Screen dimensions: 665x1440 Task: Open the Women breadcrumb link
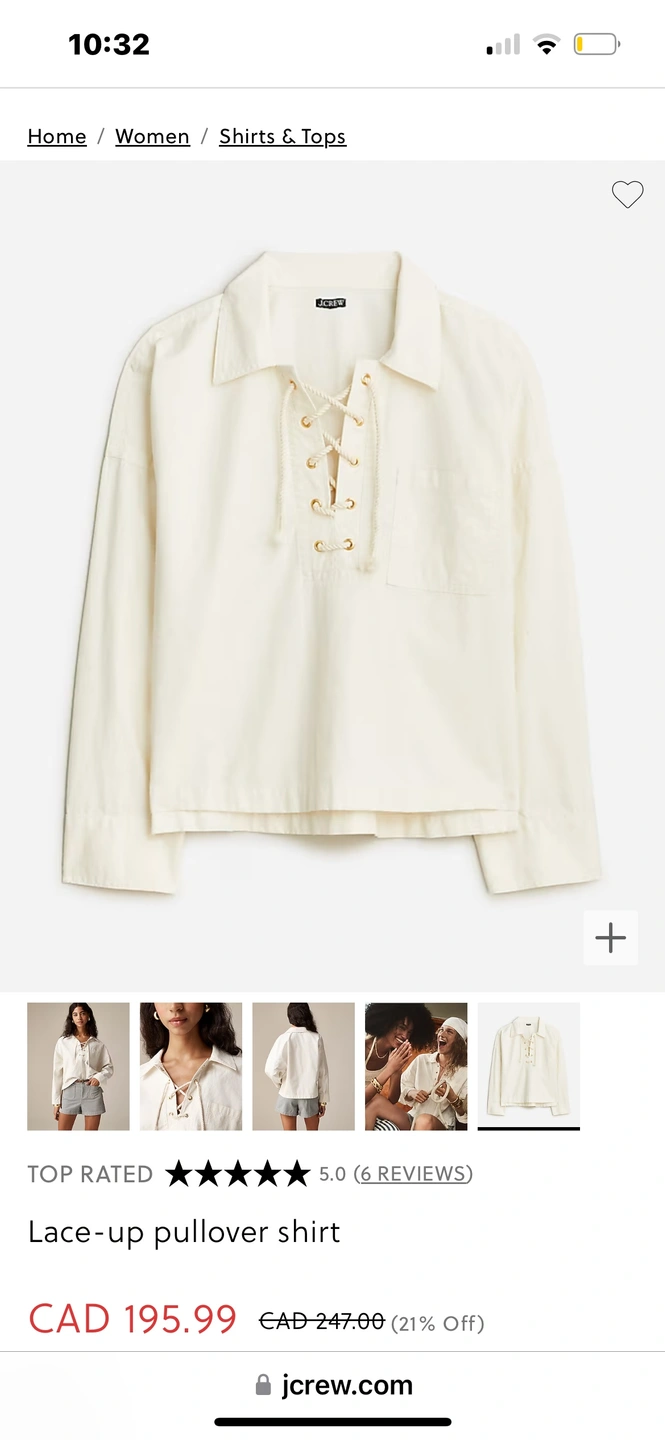click(152, 137)
